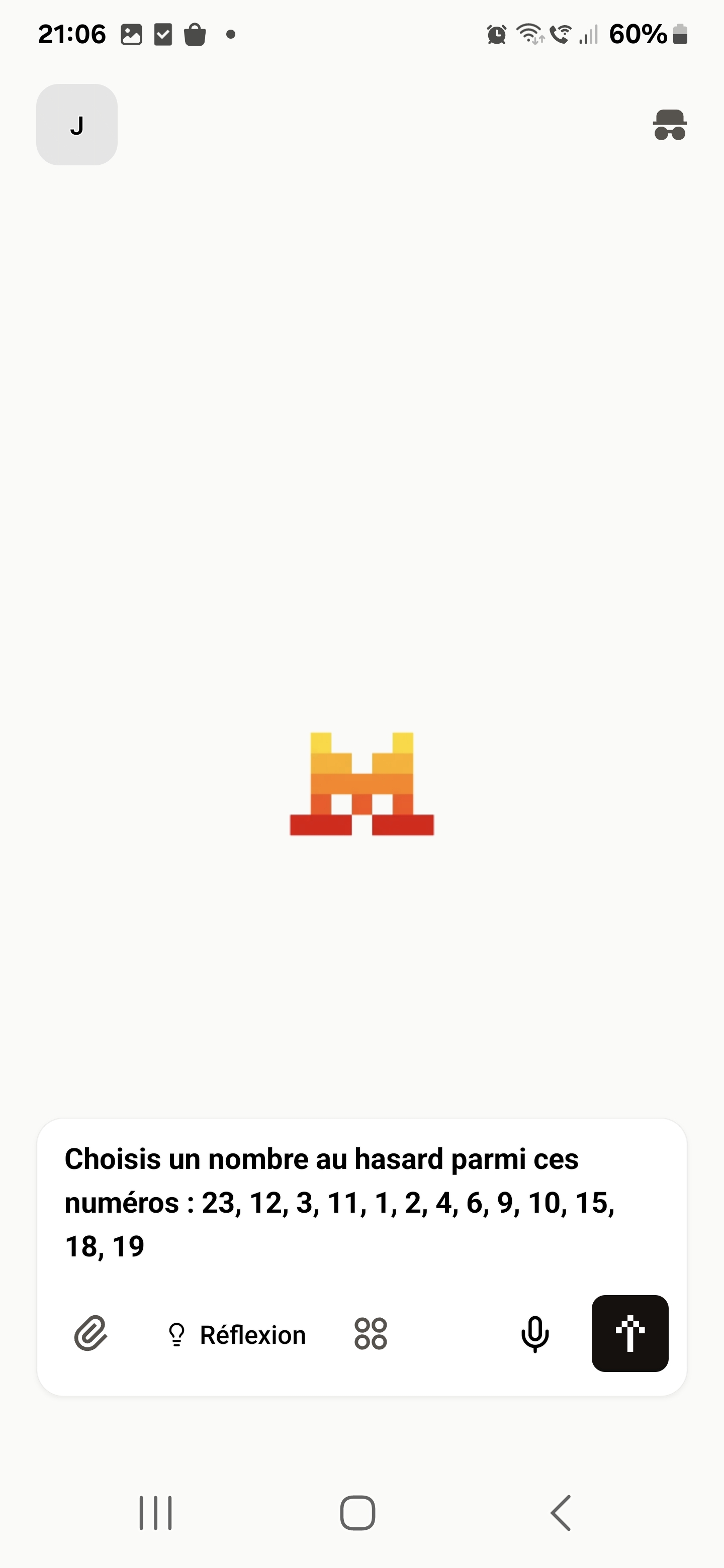Screen dimensions: 724x1568
Task: Open the tools grid menu
Action: pos(370,1334)
